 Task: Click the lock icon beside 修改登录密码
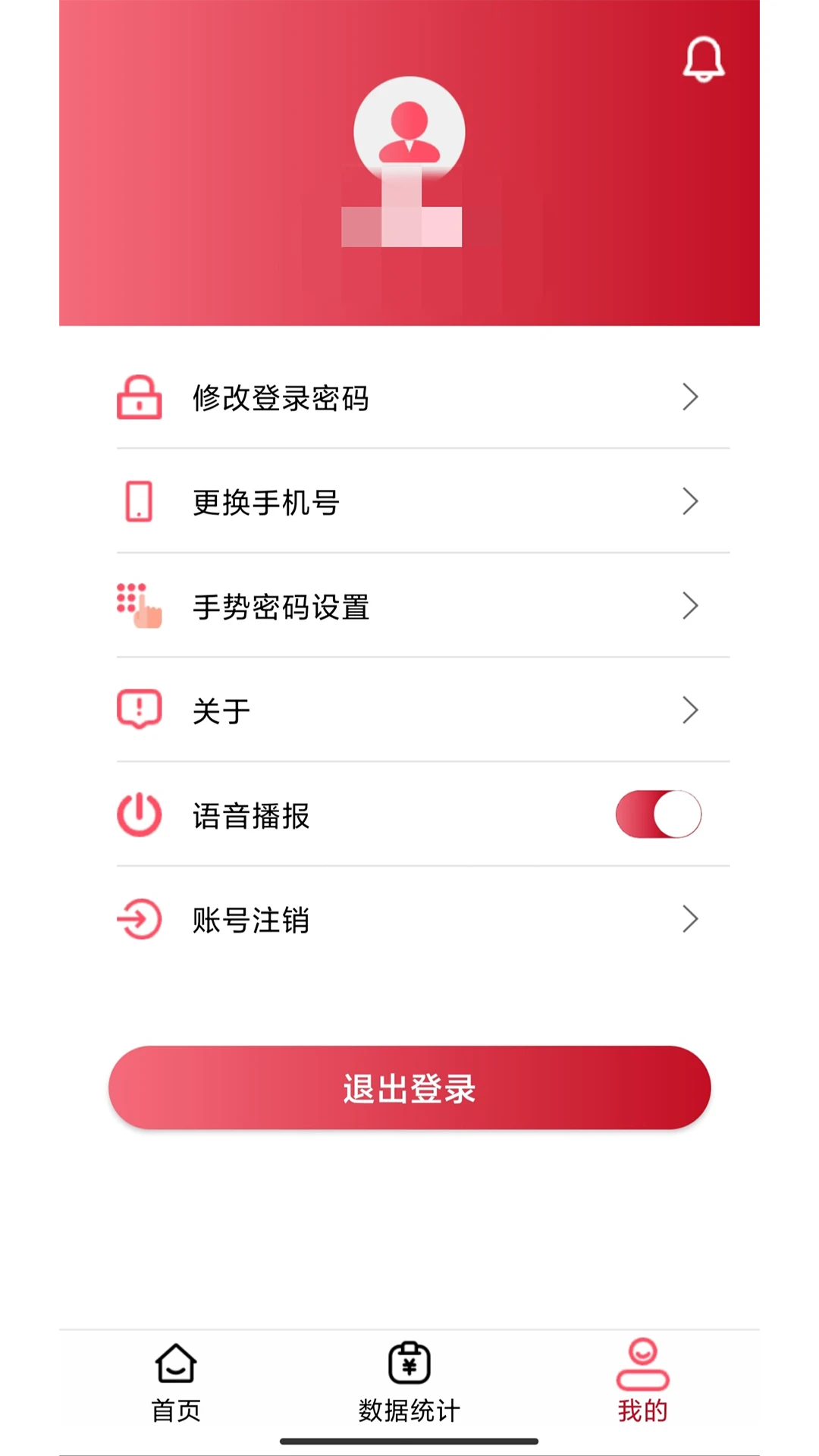(140, 397)
